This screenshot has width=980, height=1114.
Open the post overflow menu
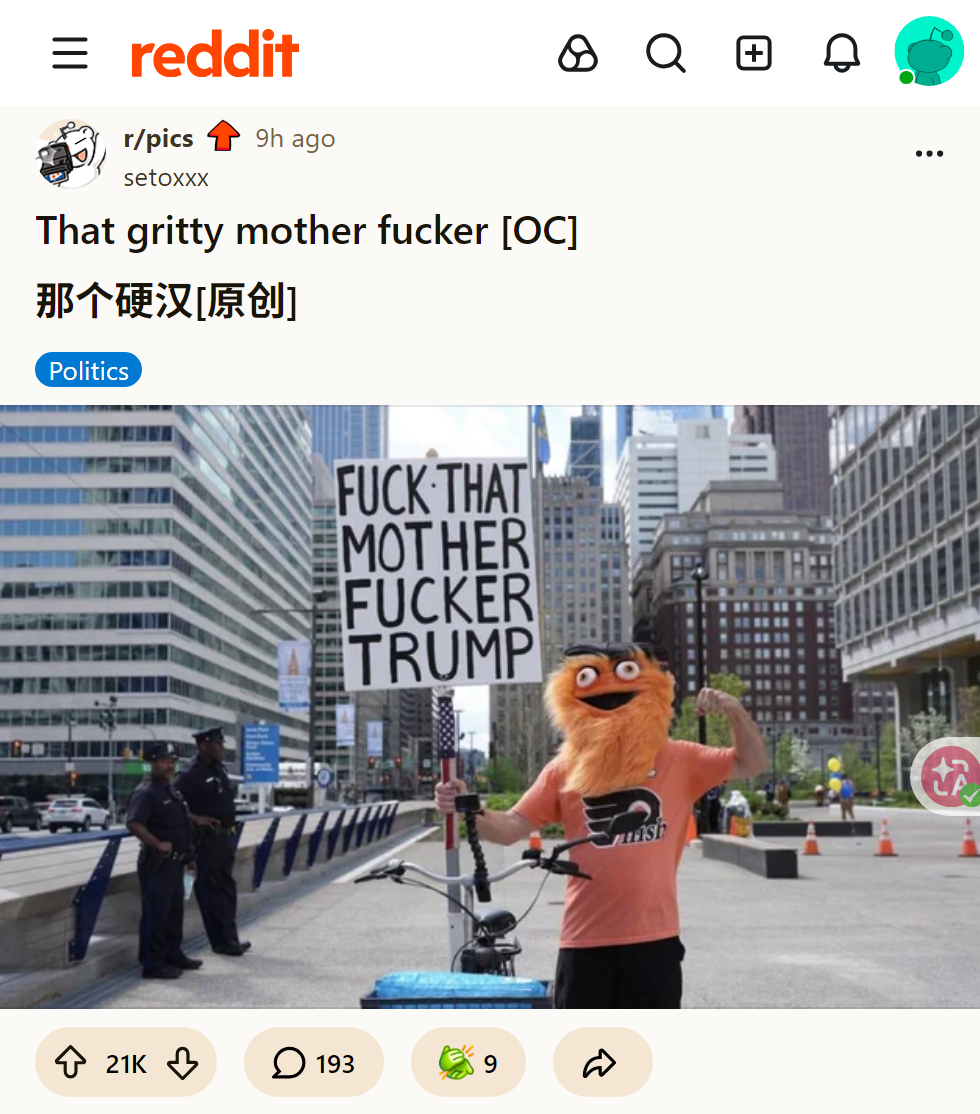pyautogui.click(x=929, y=153)
